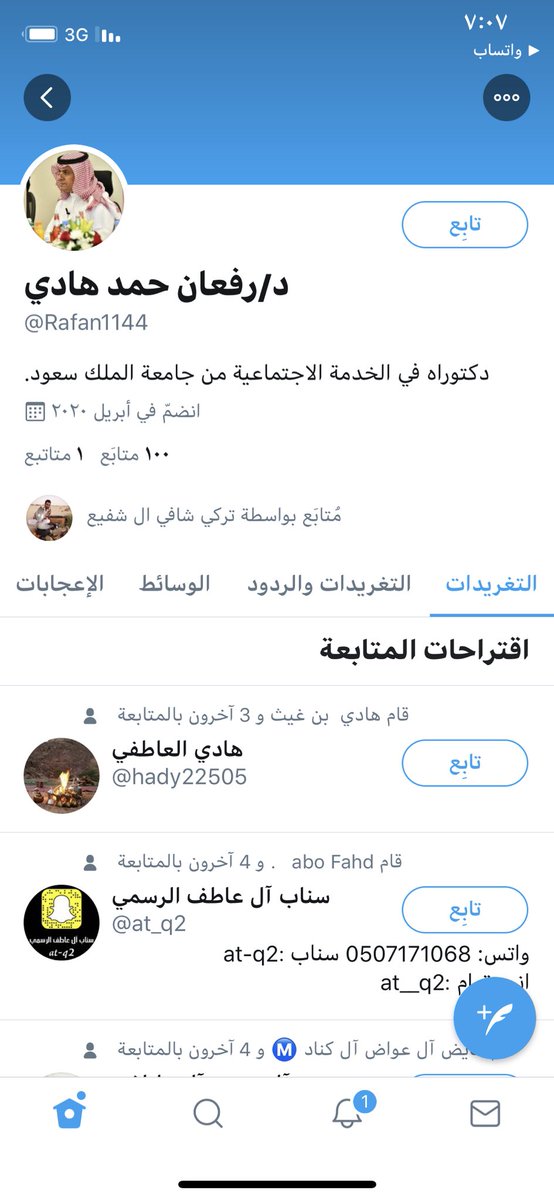The image size is (554, 1200).
Task: Open direct messages
Action: [x=485, y=1112]
